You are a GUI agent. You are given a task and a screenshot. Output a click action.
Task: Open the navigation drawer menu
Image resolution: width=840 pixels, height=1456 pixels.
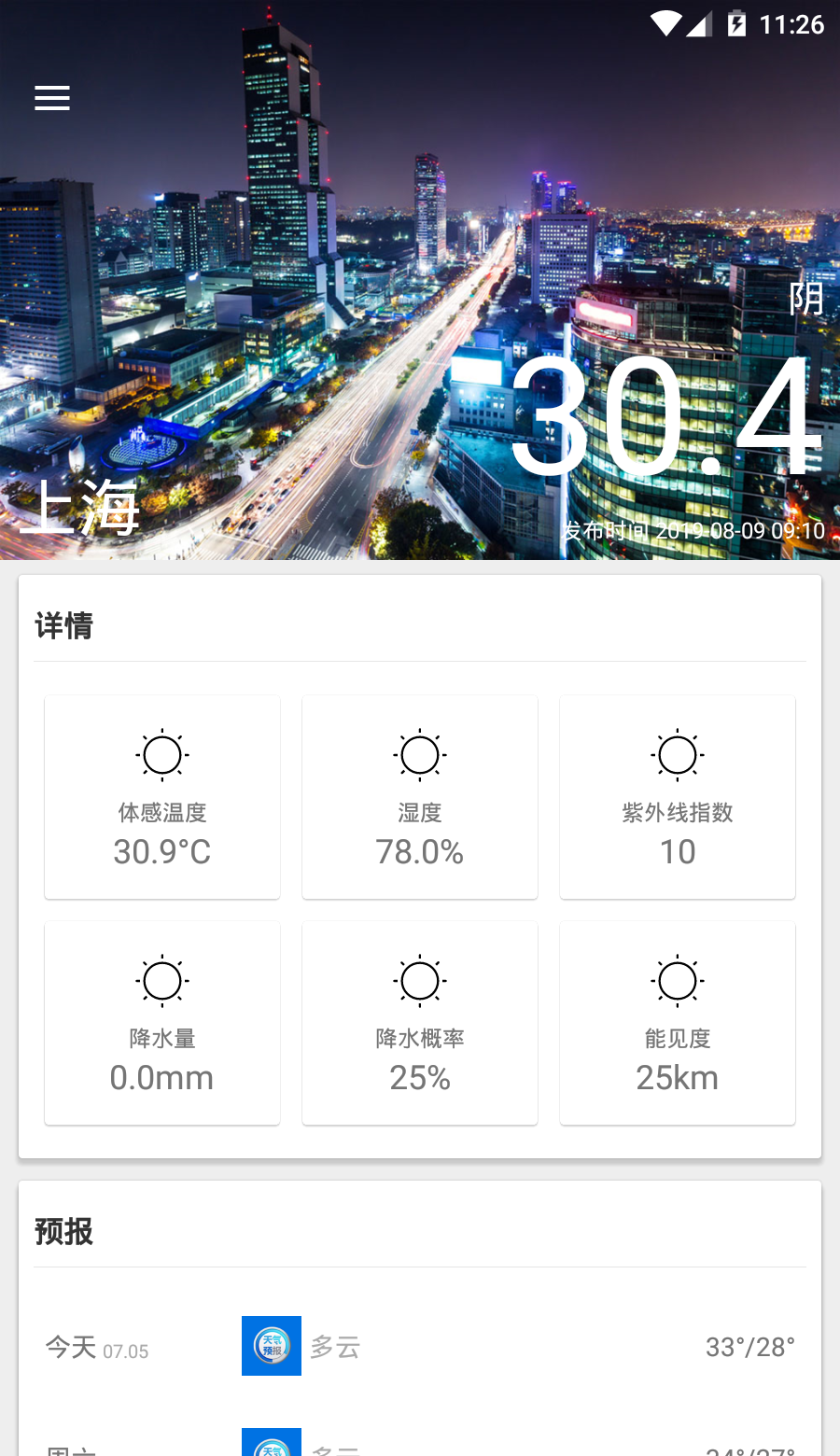point(52,98)
